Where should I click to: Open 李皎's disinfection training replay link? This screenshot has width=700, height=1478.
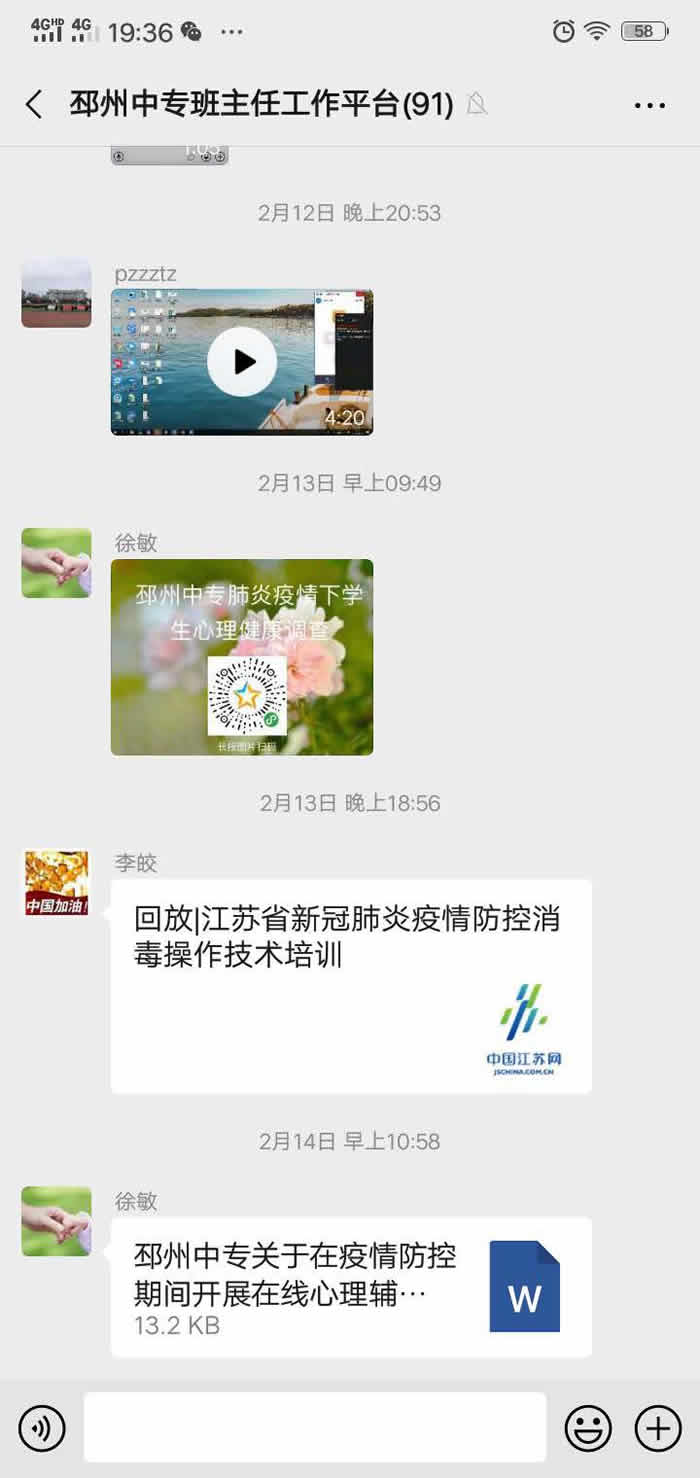pyautogui.click(x=350, y=986)
